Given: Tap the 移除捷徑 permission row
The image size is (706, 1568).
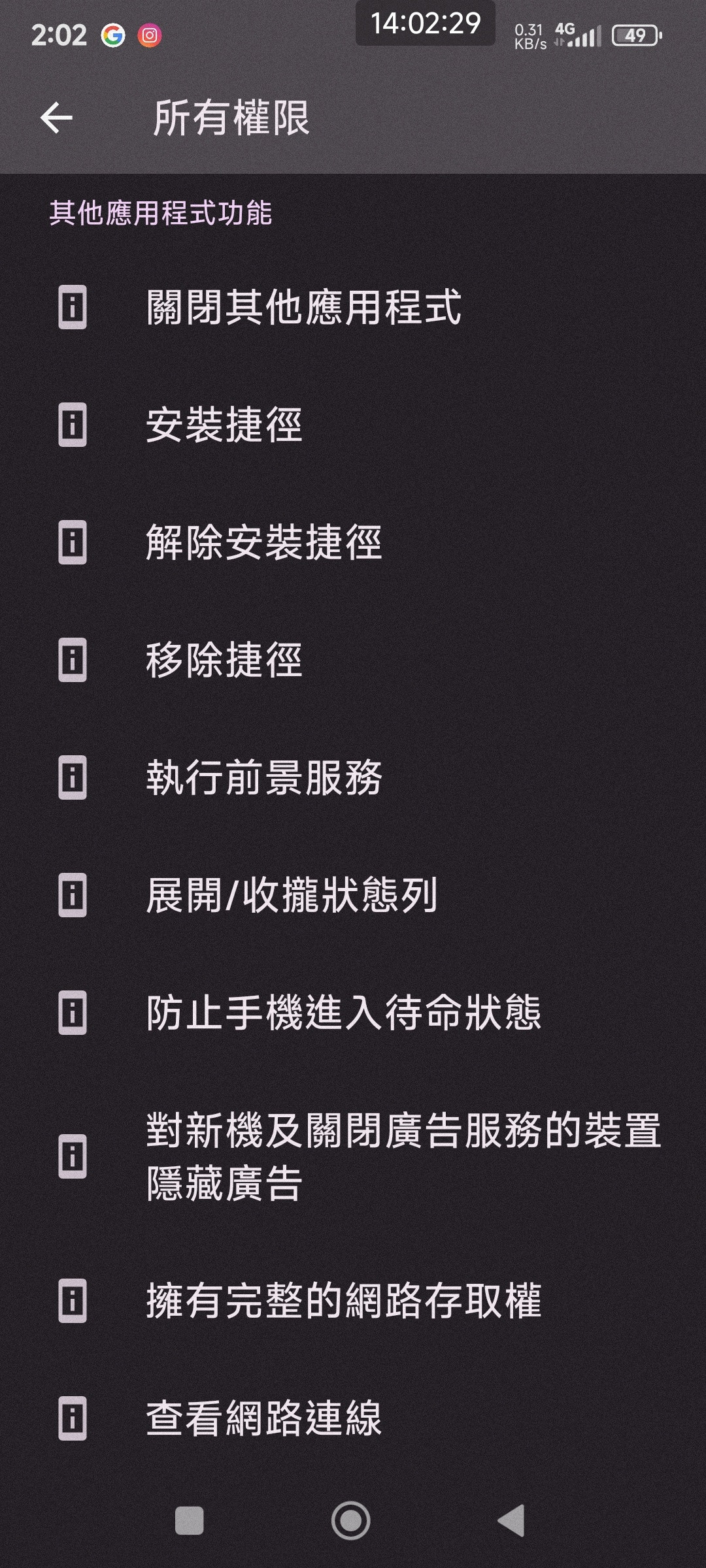Looking at the screenshot, I should tap(353, 660).
